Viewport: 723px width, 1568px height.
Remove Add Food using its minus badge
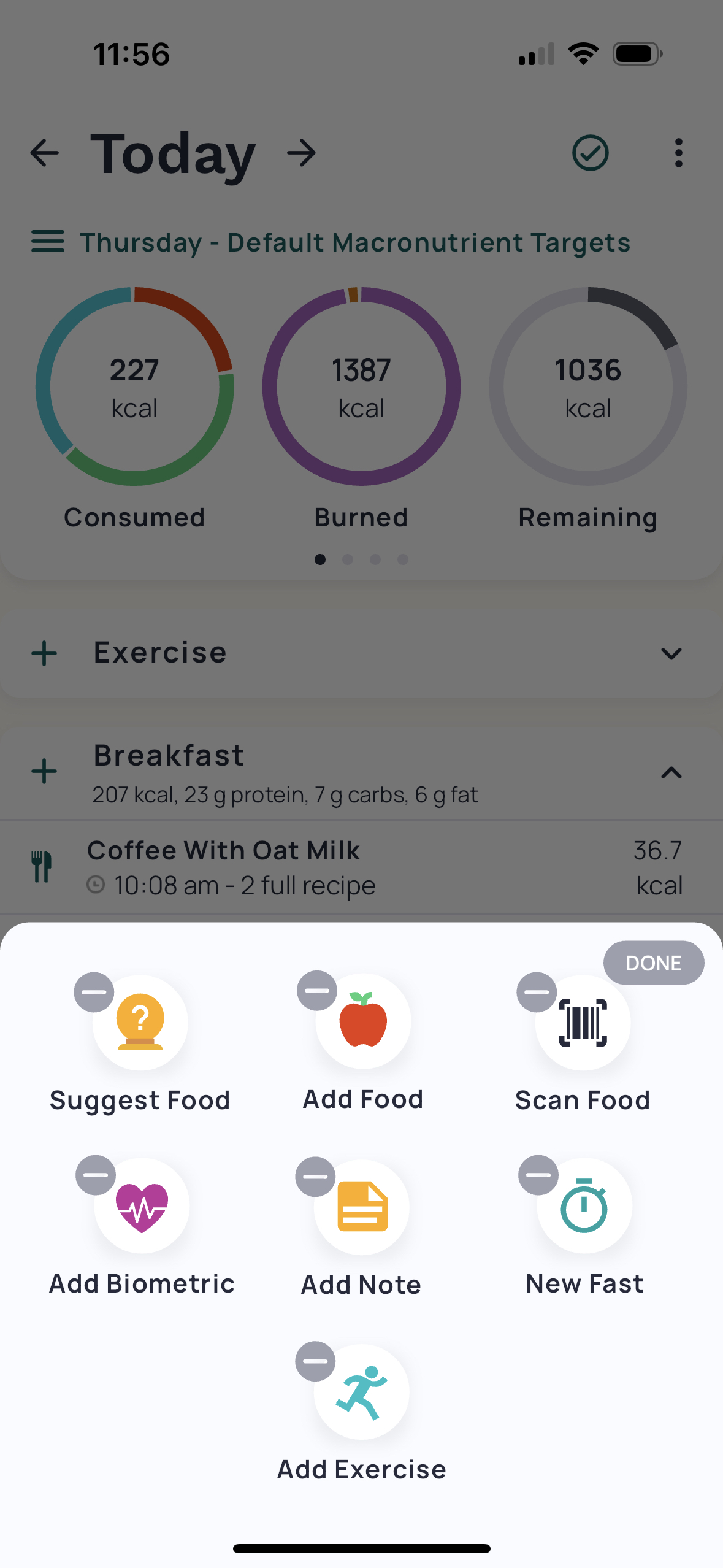click(317, 991)
